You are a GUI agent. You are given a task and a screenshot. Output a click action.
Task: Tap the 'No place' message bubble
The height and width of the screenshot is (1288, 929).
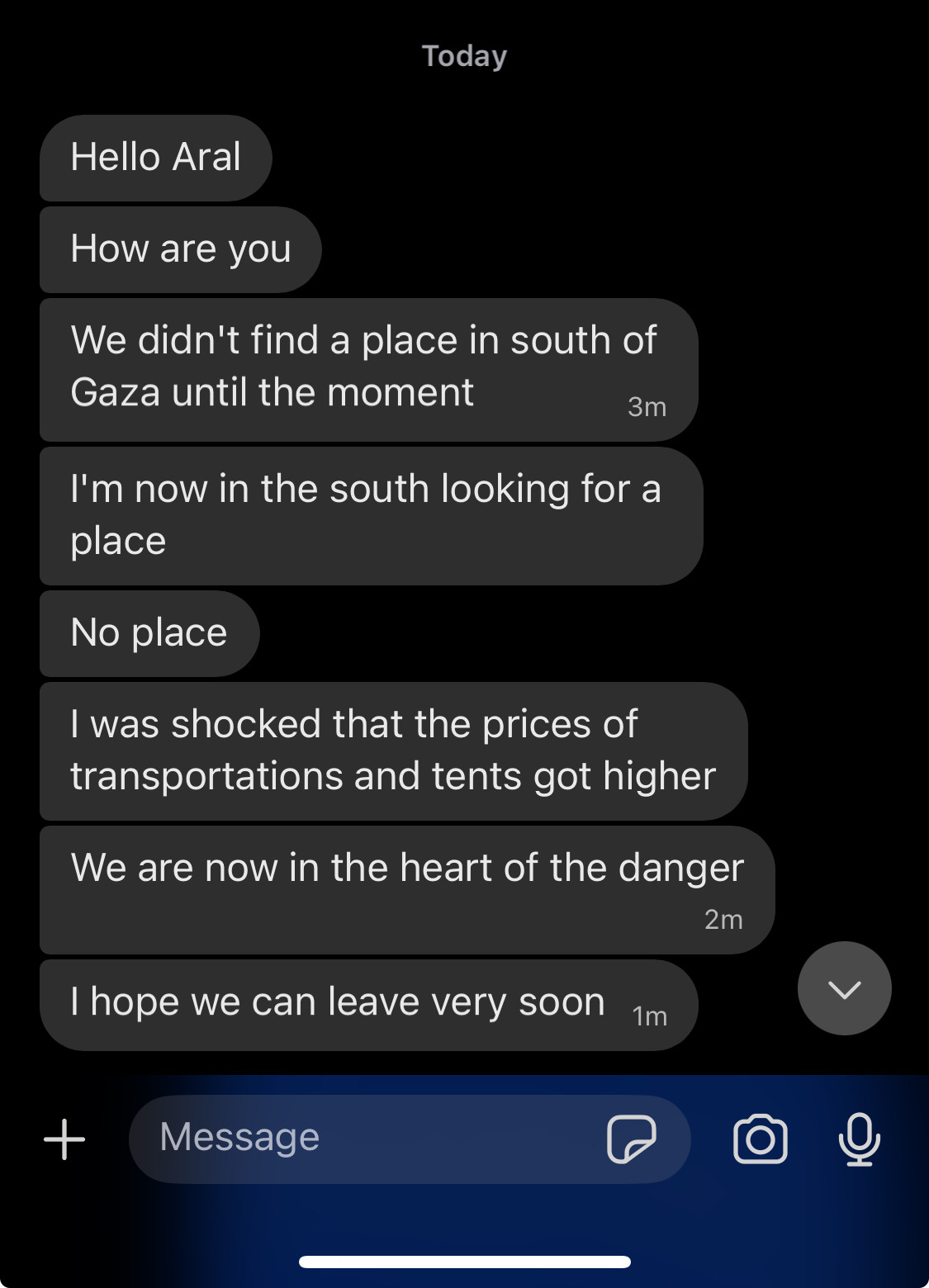(149, 632)
